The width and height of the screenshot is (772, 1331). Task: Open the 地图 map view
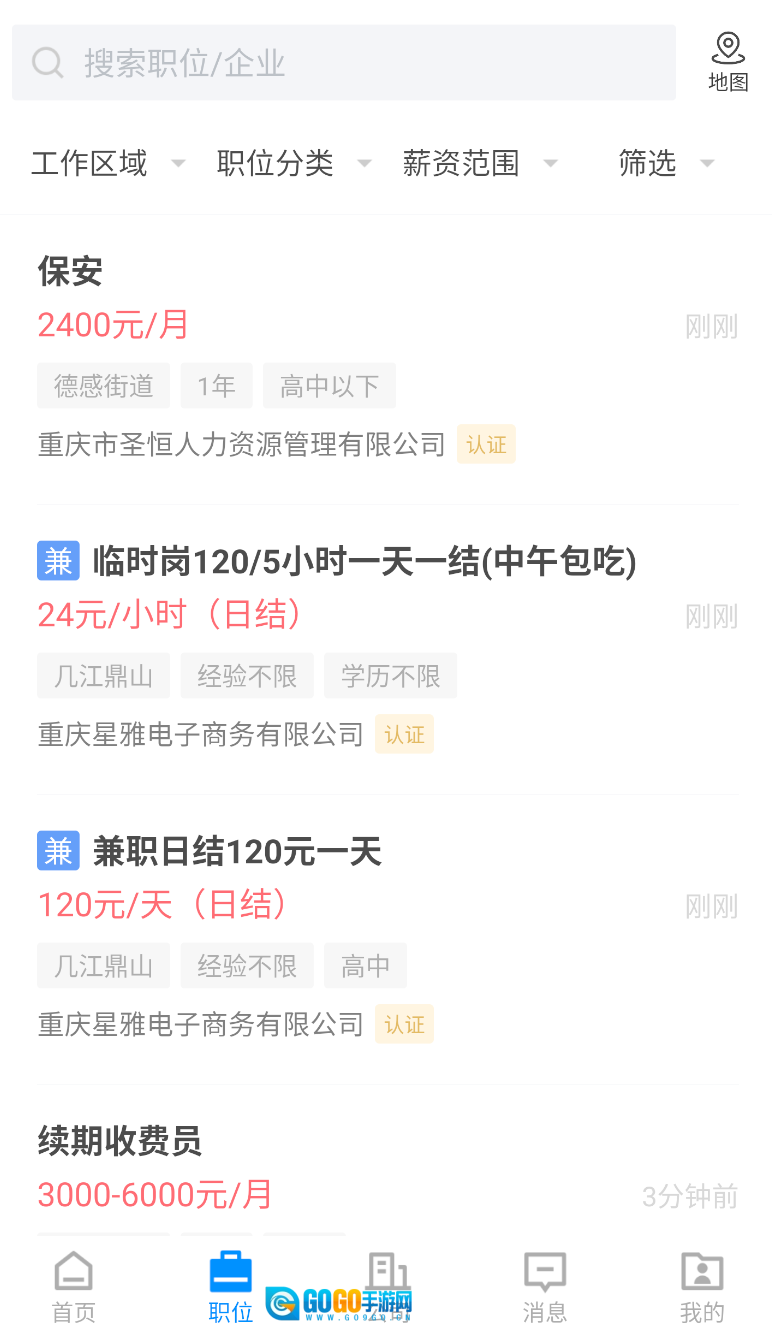(728, 61)
